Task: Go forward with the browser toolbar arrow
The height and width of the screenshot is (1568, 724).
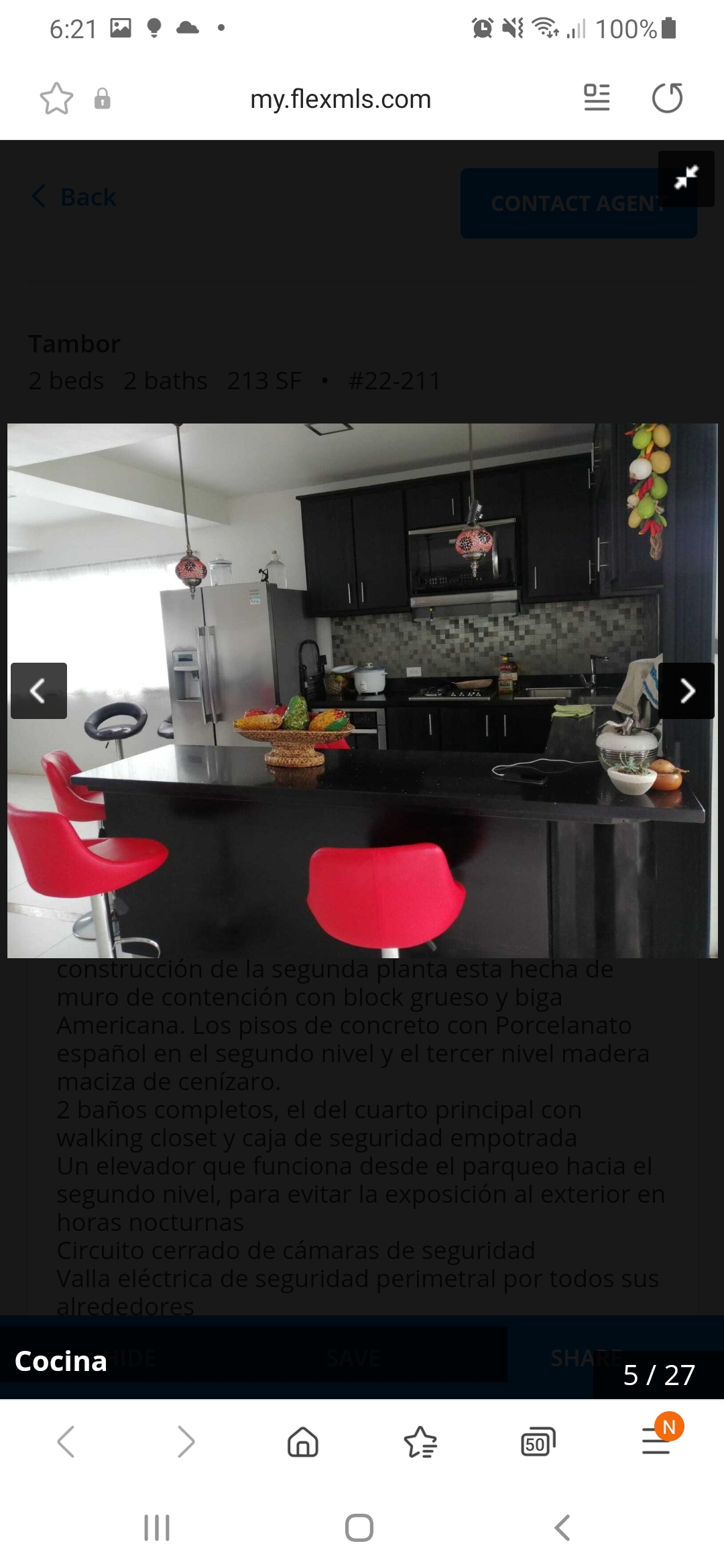Action: pos(186,1442)
